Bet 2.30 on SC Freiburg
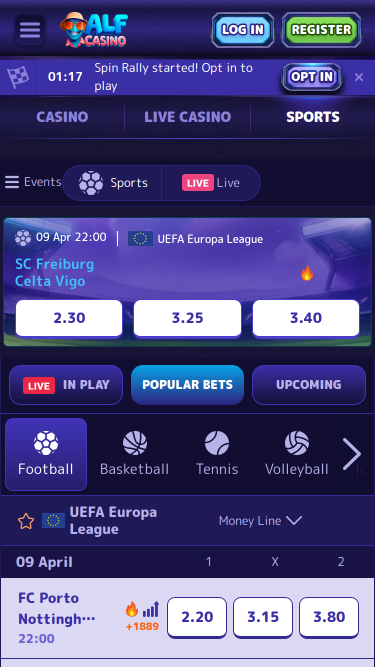Image resolution: width=375 pixels, height=667 pixels. (69, 318)
